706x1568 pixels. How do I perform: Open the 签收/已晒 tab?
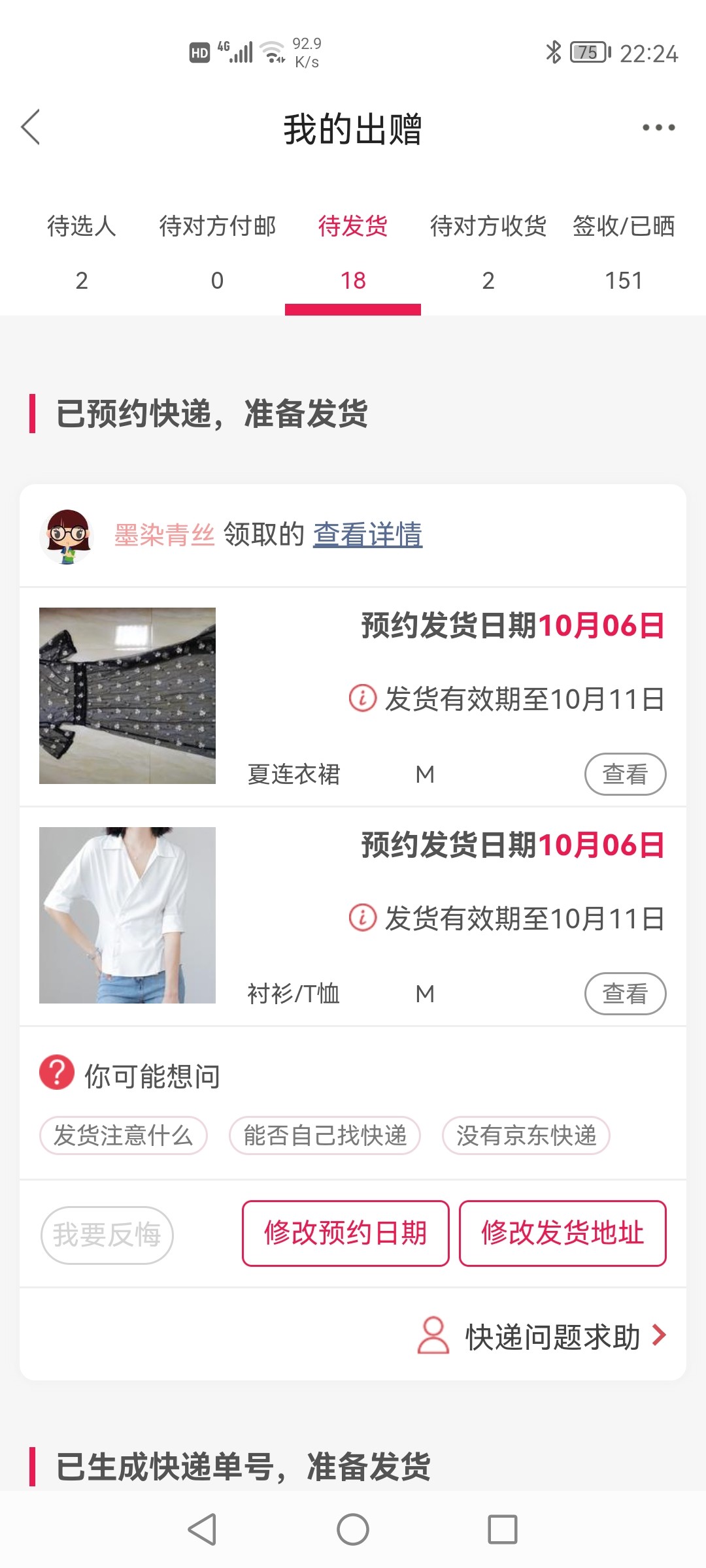624,252
